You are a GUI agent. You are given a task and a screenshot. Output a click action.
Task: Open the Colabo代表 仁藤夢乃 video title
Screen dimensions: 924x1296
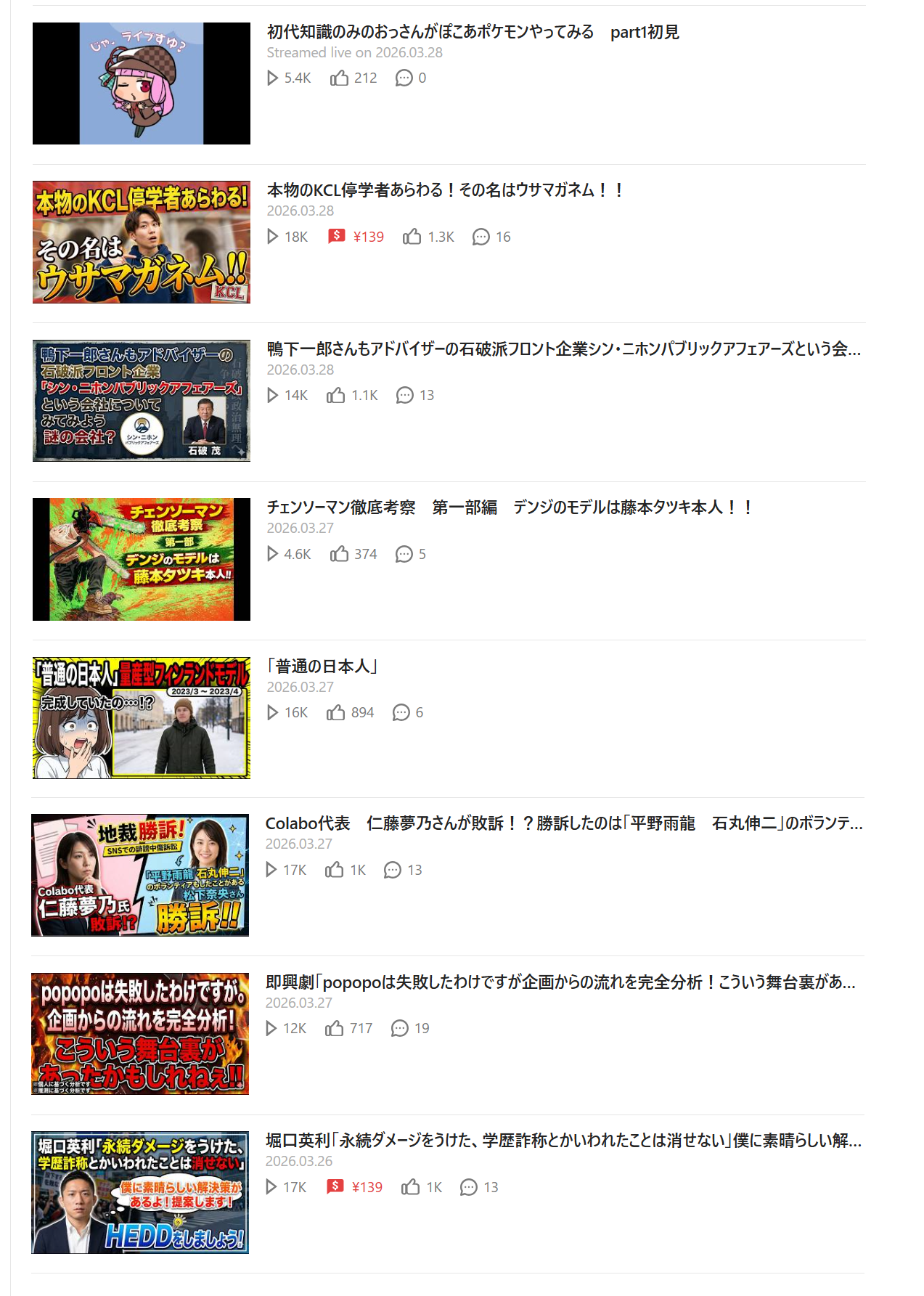pos(563,823)
